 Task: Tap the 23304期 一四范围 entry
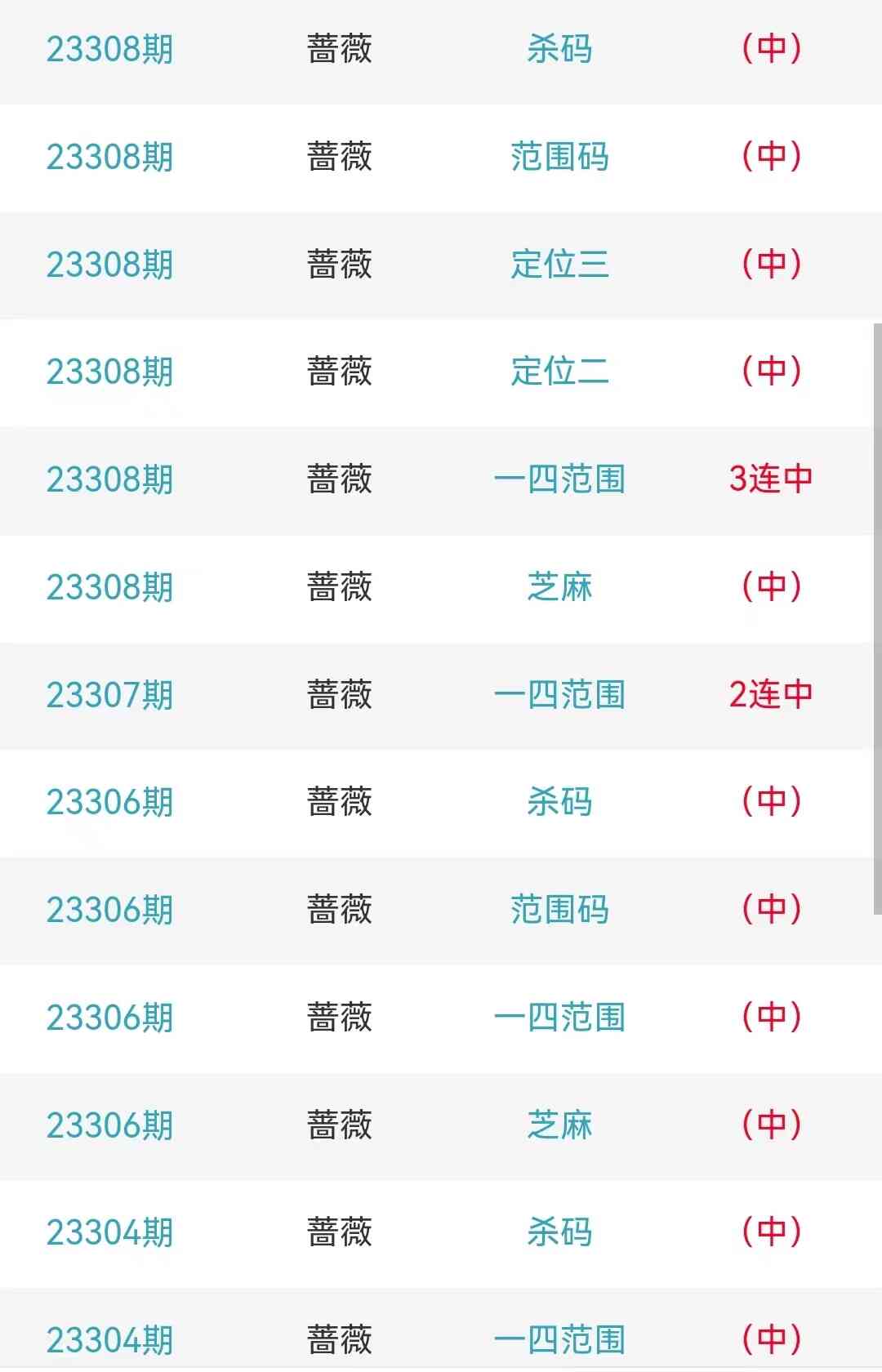tap(559, 1339)
